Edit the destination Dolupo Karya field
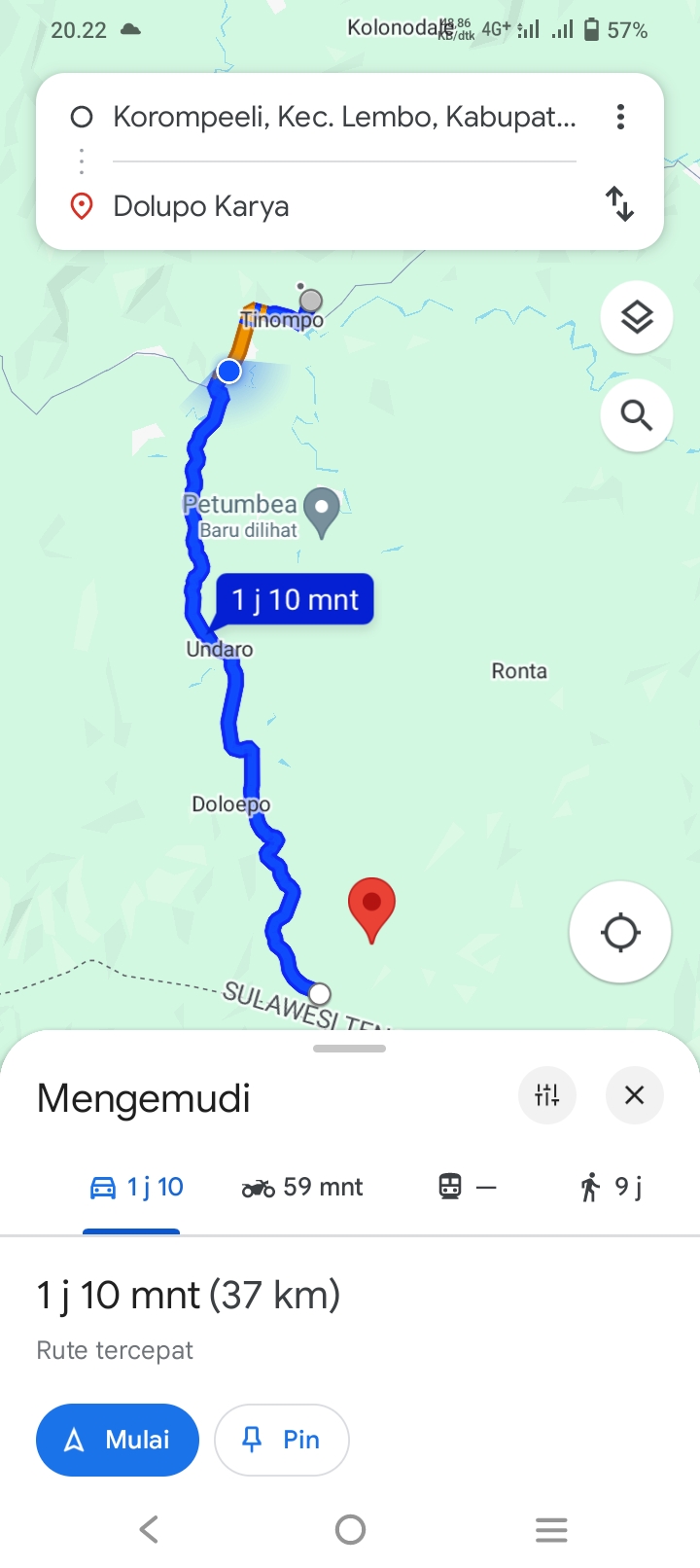The image size is (700, 1568). tap(344, 206)
